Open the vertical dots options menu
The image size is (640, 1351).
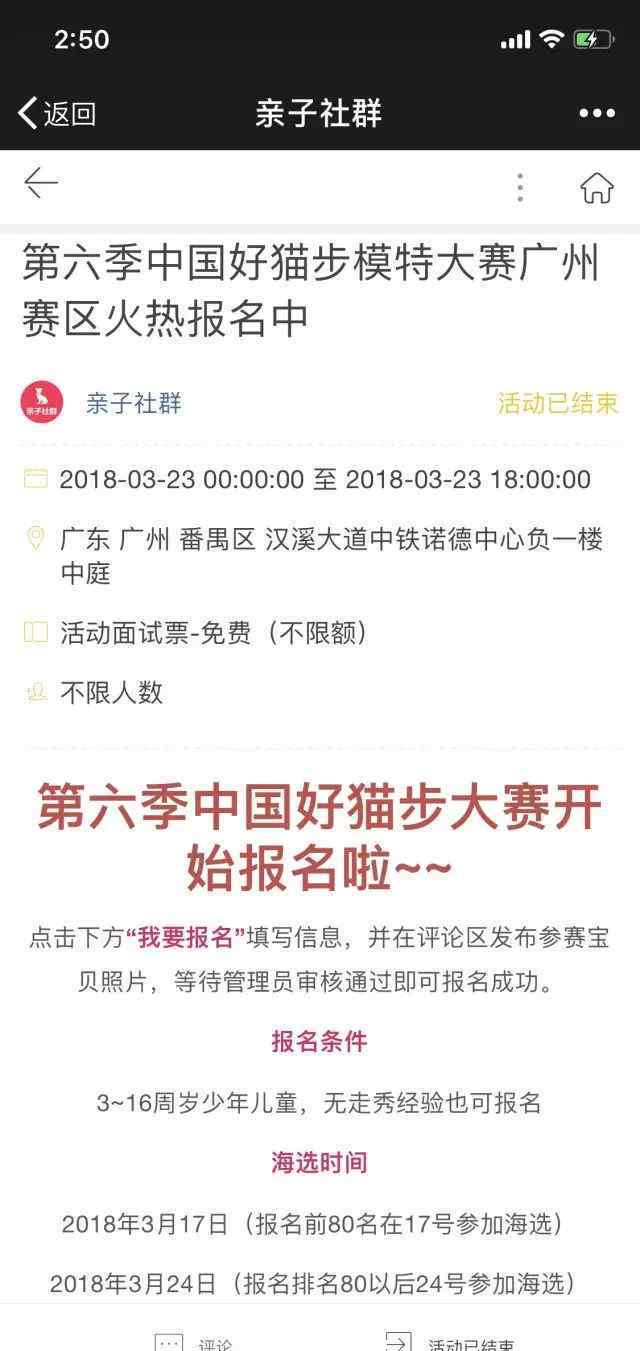point(520,187)
